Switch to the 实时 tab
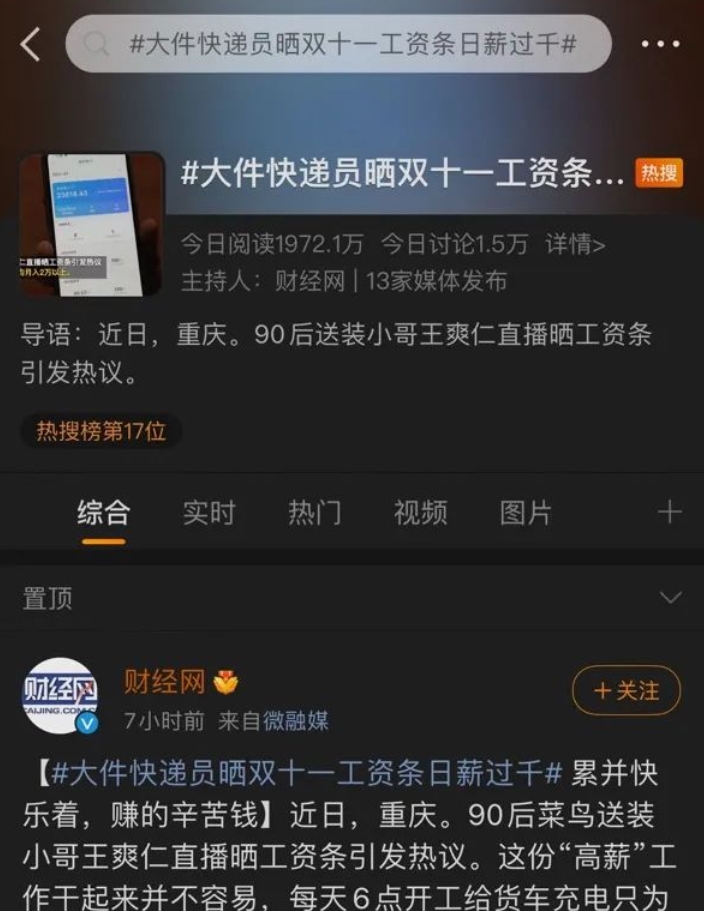 [209, 513]
